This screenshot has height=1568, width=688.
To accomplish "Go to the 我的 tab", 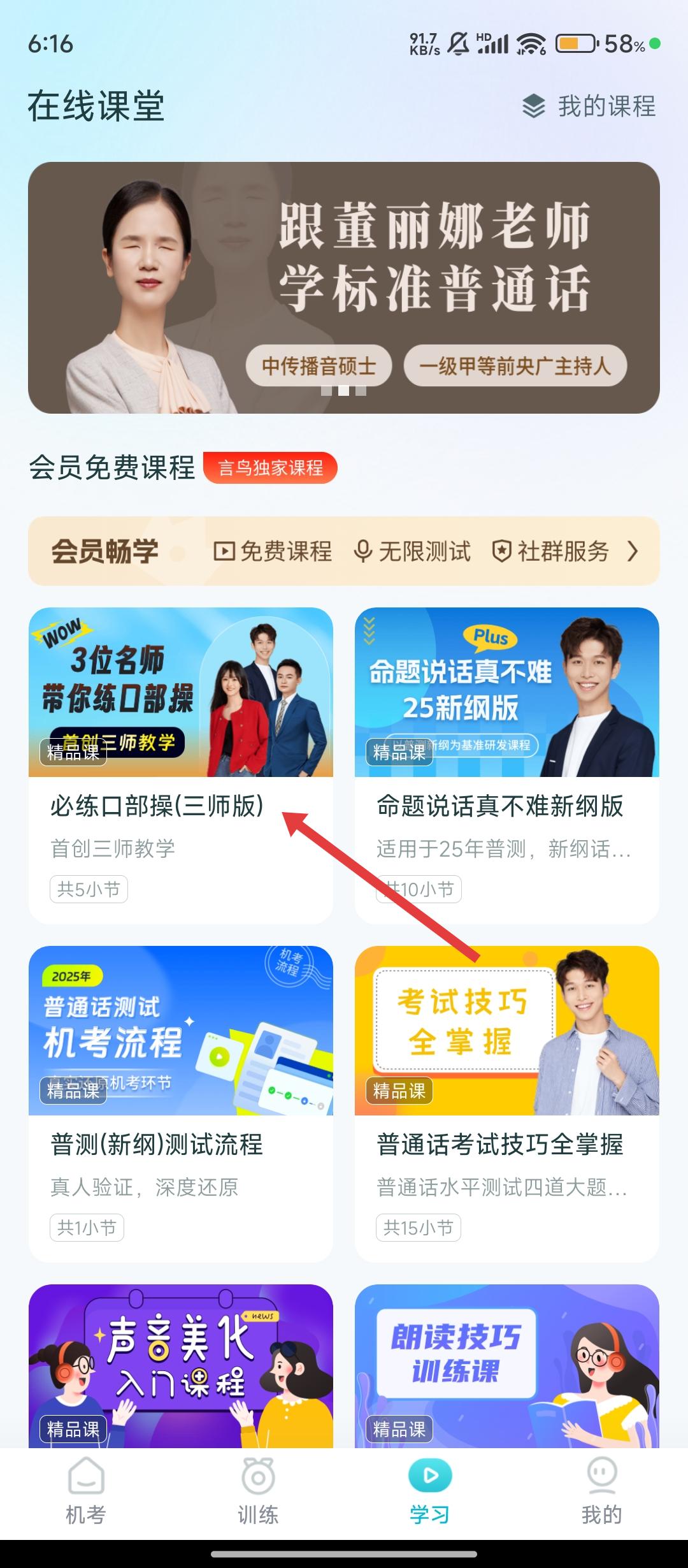I will [601, 1490].
